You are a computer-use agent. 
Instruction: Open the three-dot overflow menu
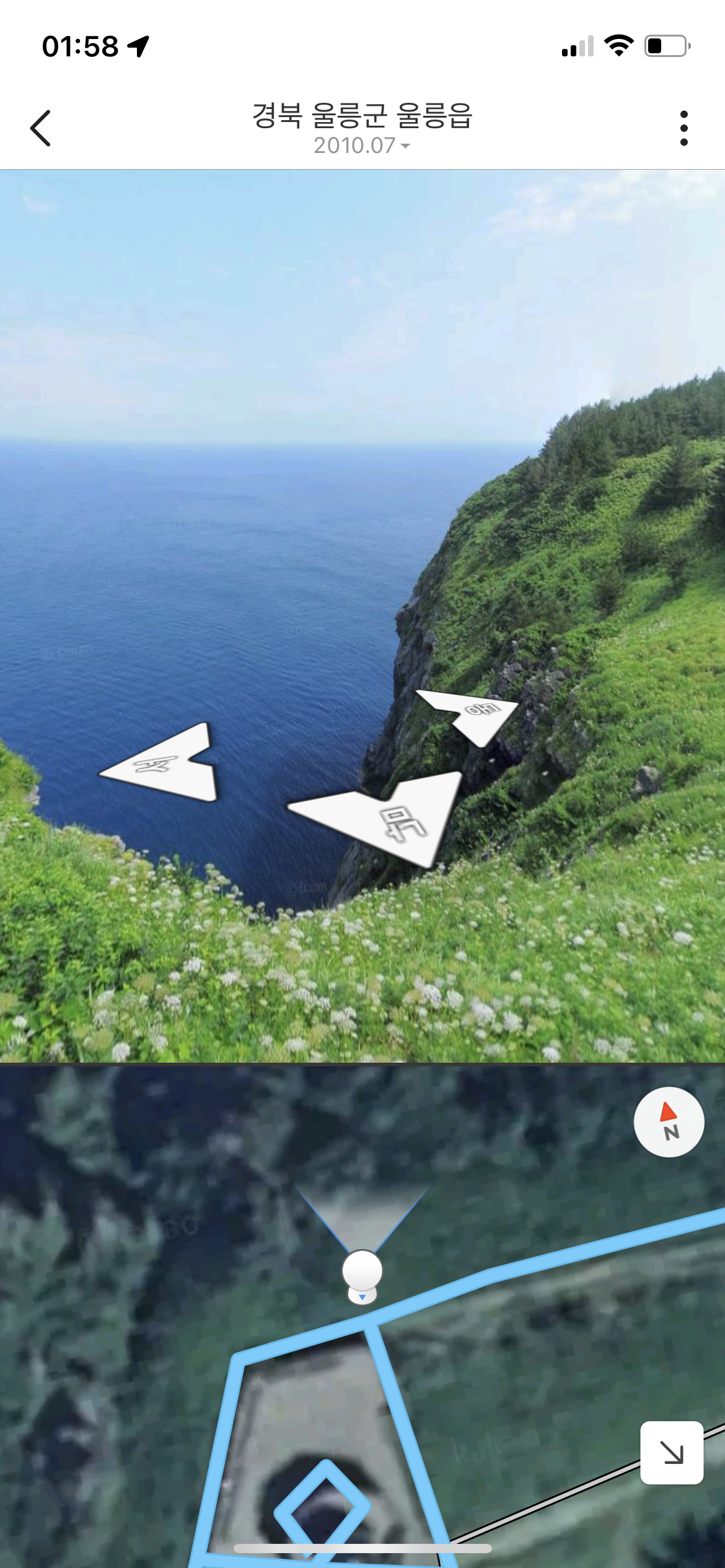point(683,128)
